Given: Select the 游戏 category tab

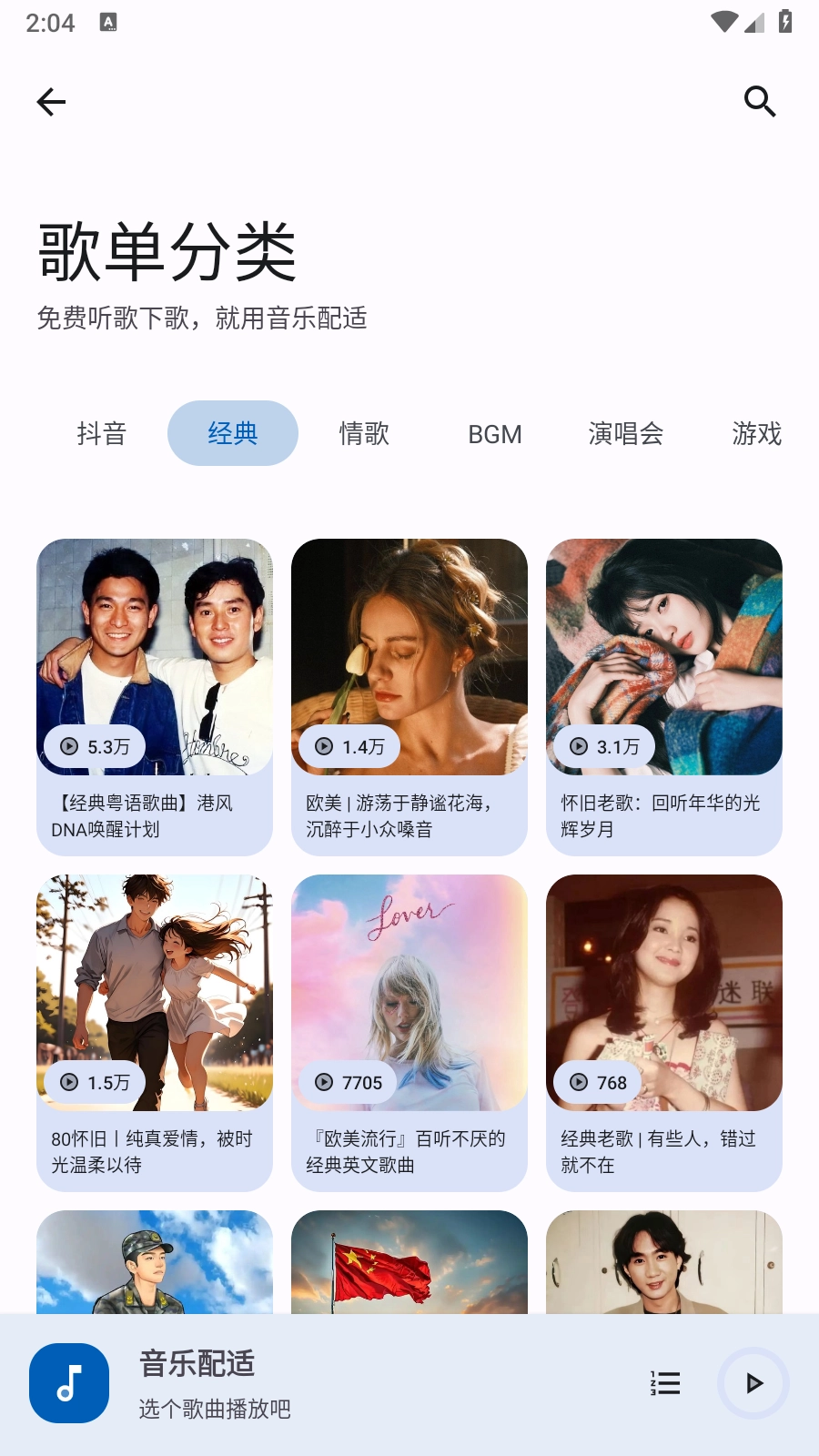Looking at the screenshot, I should click(756, 433).
